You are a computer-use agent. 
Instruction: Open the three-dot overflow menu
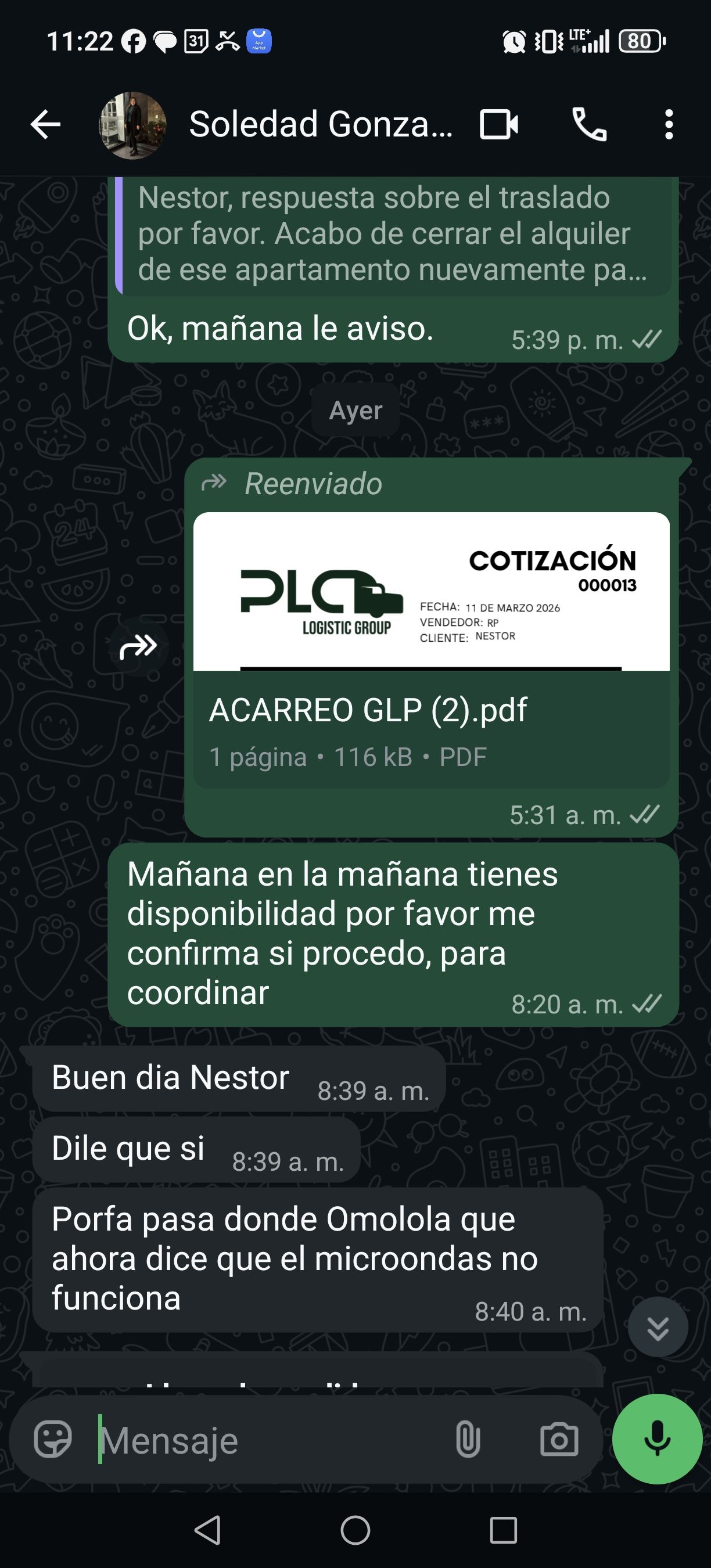tap(669, 125)
